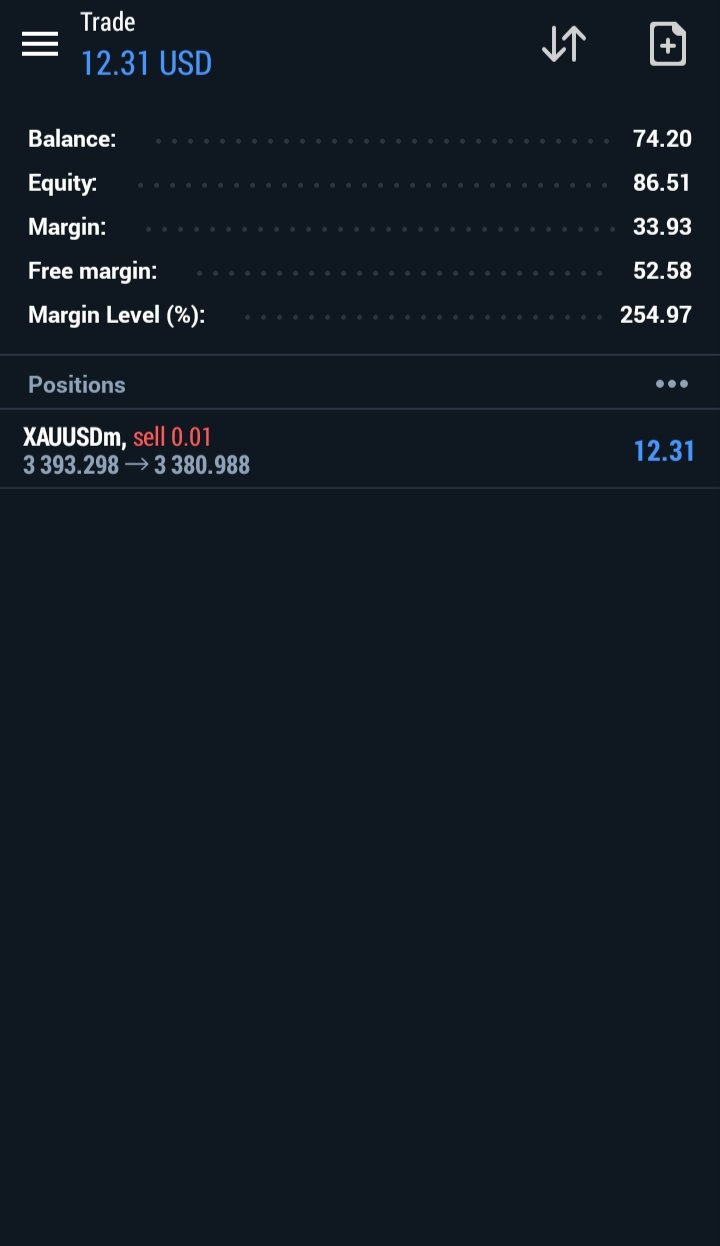Open the Positions three-dot overflow menu
Viewport: 720px width, 1246px height.
pos(672,384)
